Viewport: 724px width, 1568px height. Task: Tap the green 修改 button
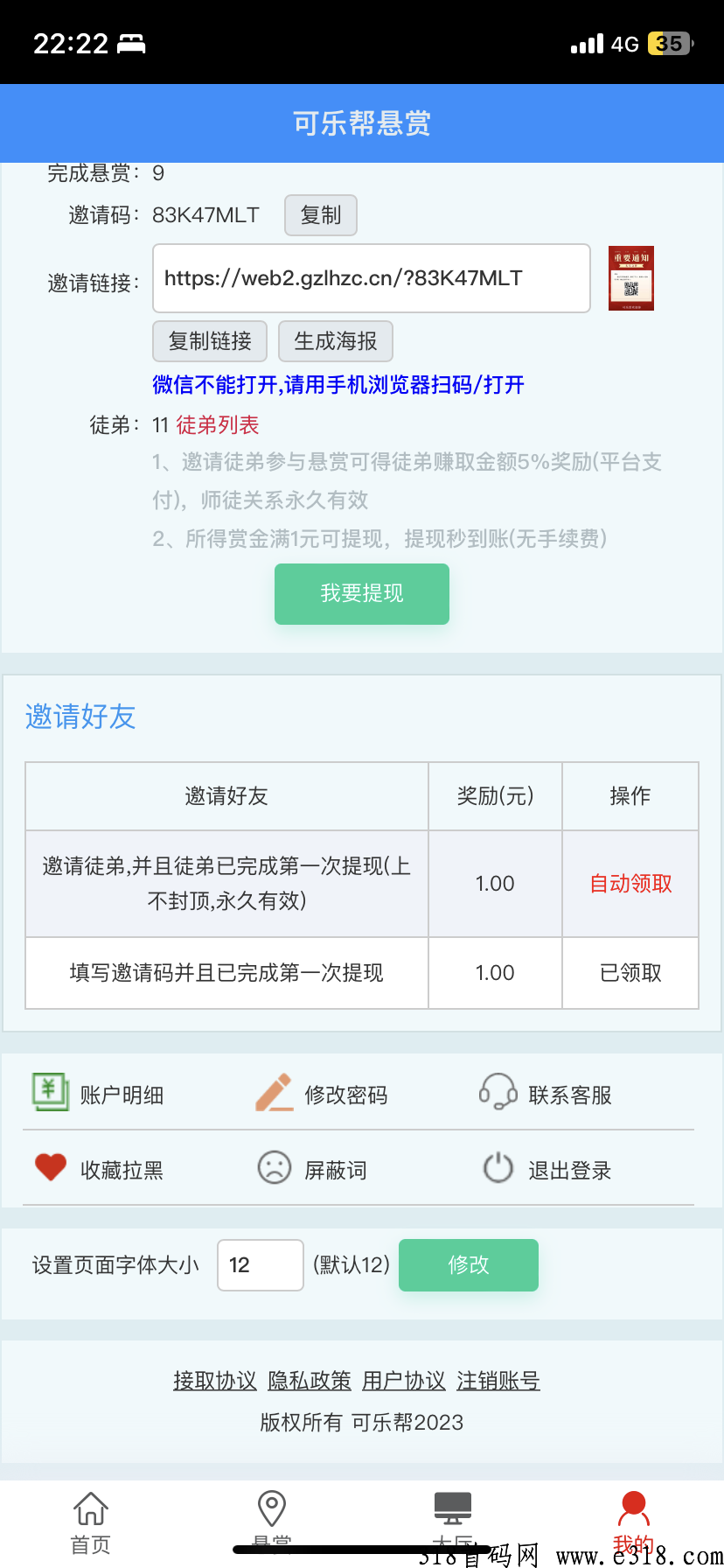(469, 1265)
